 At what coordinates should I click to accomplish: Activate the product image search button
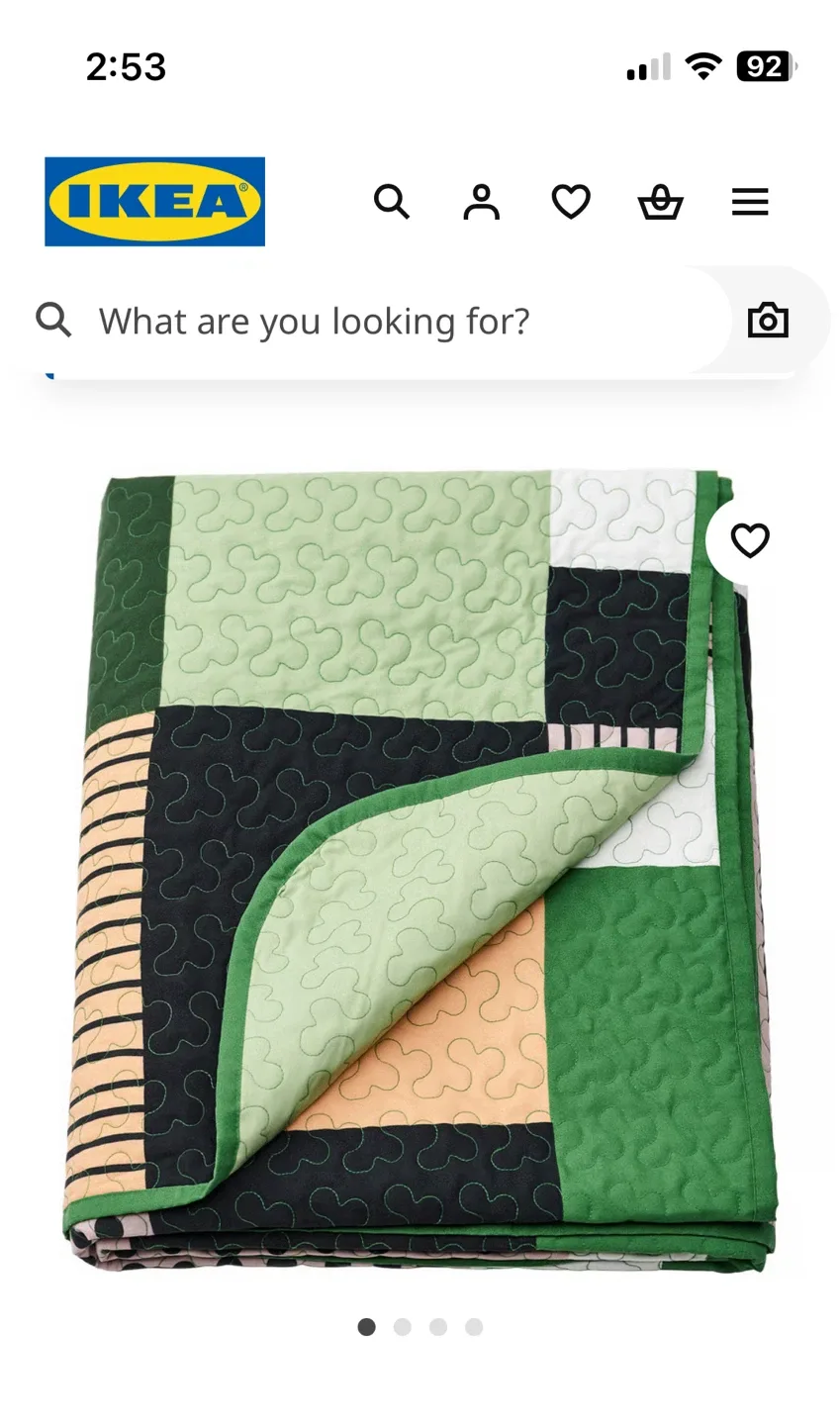pyautogui.click(x=768, y=320)
